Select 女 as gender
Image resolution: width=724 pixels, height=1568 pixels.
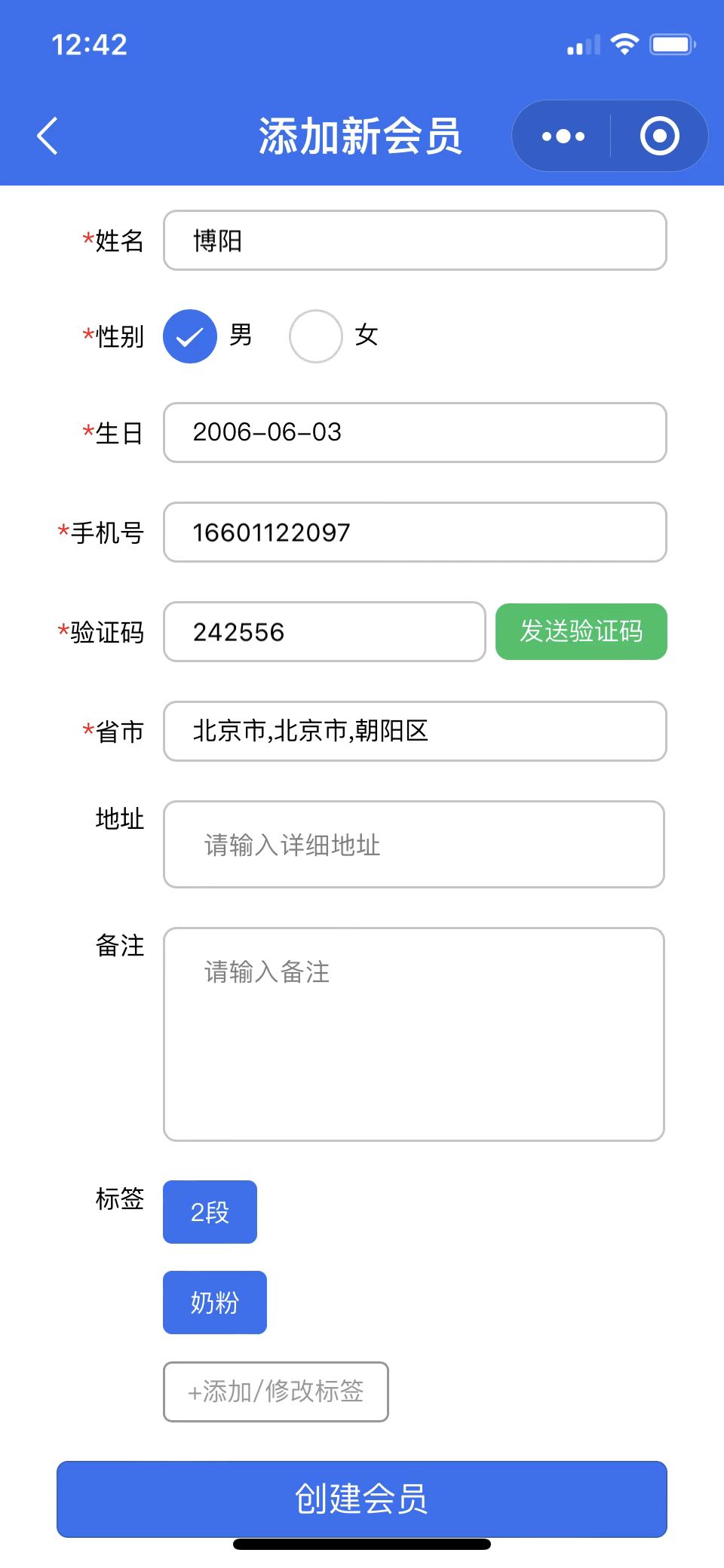316,336
